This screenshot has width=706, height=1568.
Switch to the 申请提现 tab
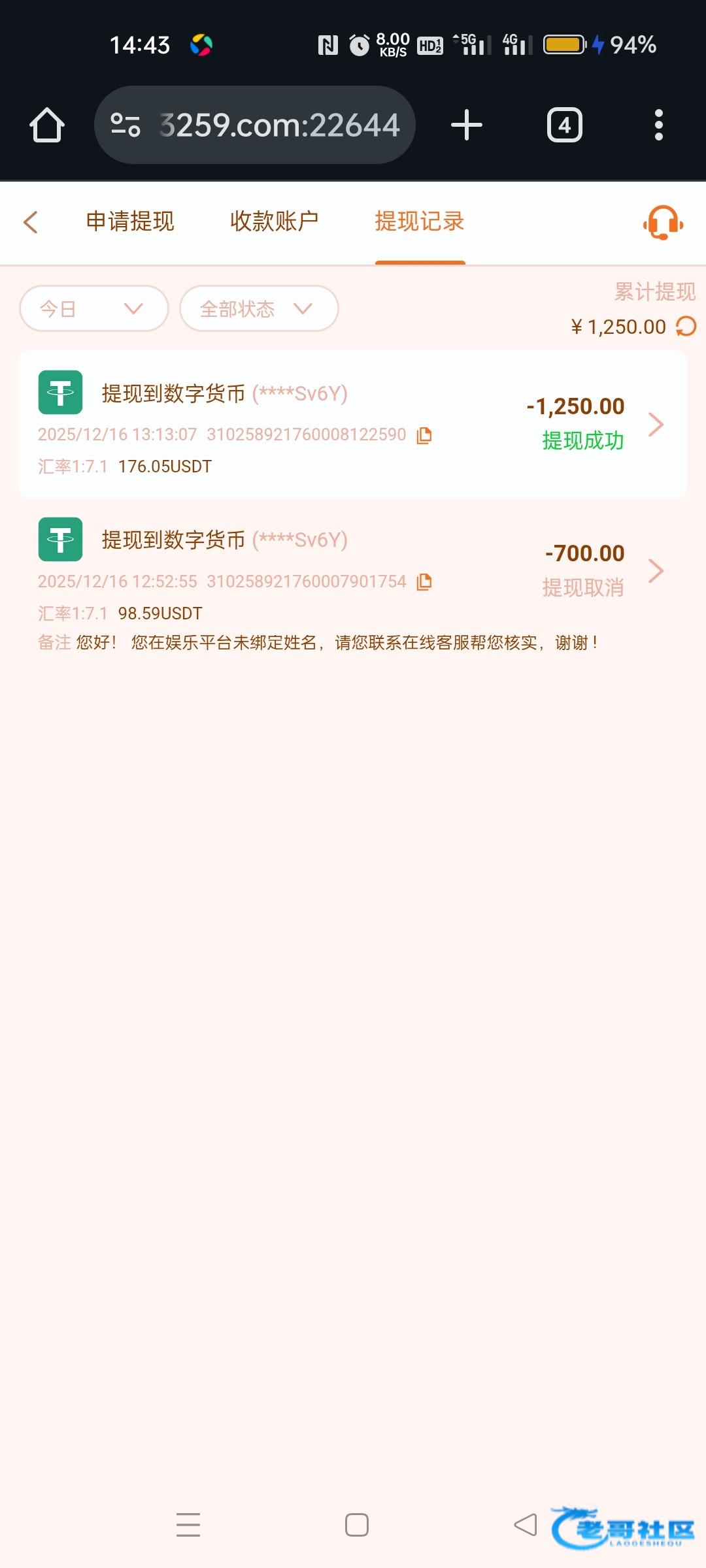click(x=130, y=222)
